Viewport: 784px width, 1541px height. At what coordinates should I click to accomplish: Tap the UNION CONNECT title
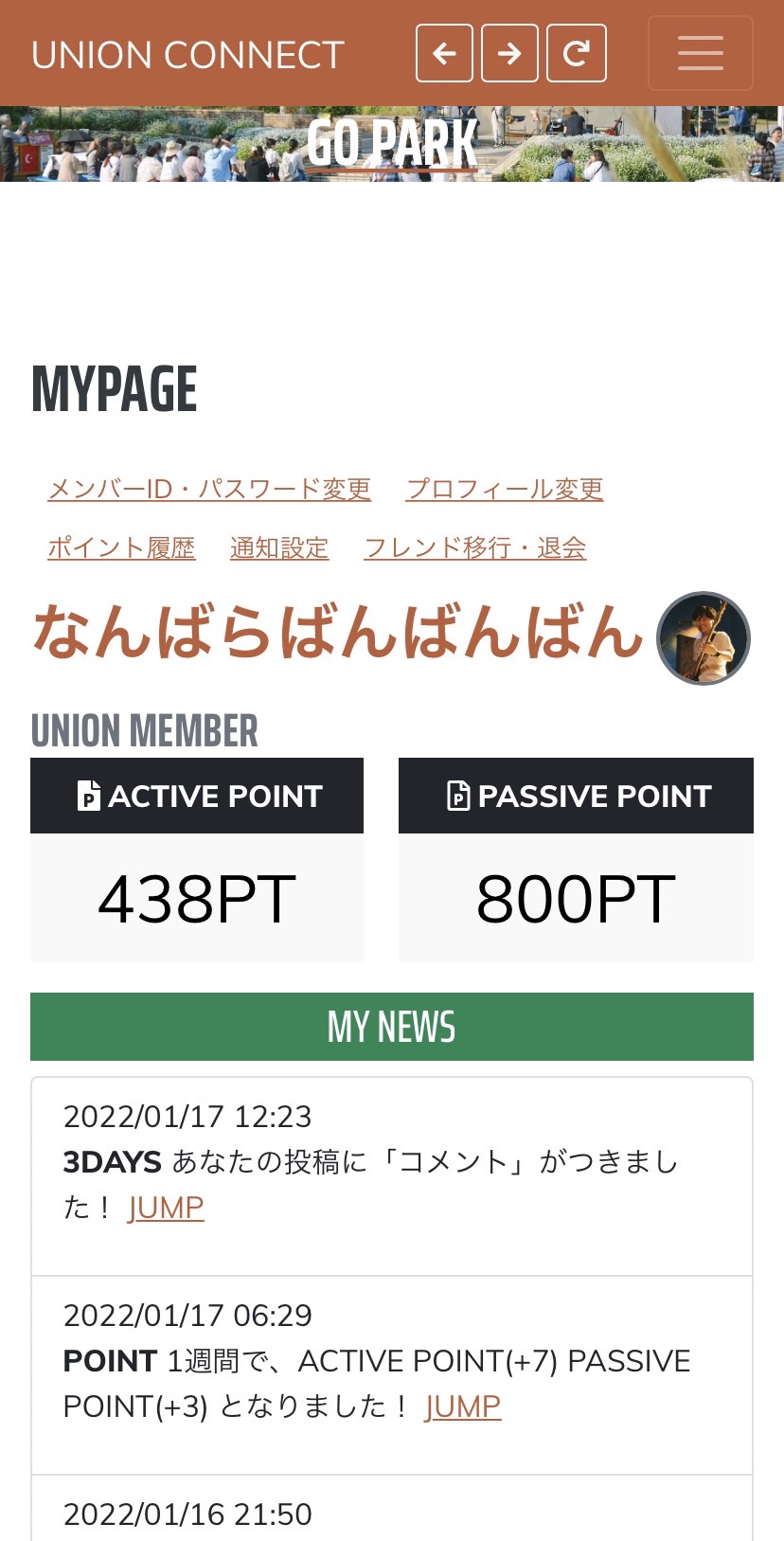click(x=187, y=55)
